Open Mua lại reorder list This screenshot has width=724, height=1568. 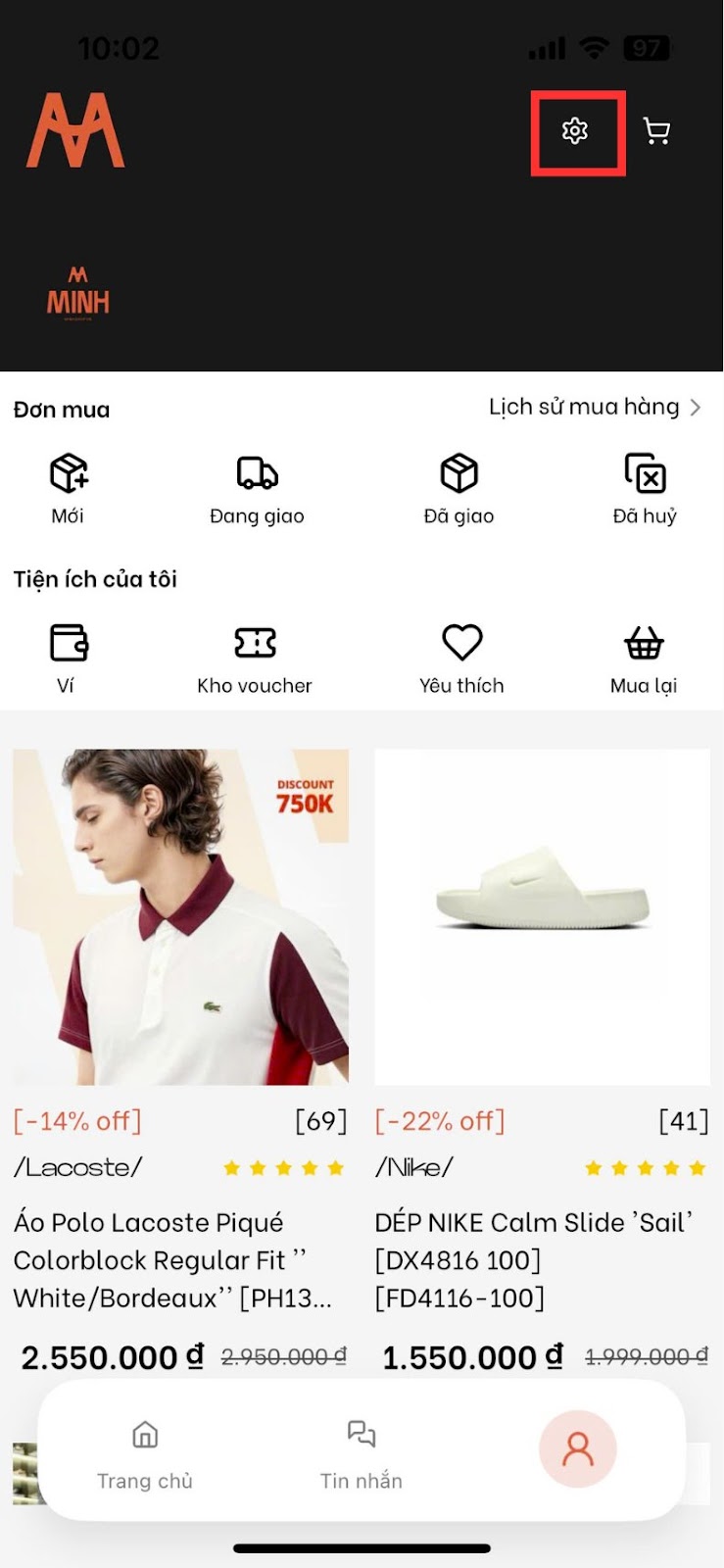click(644, 658)
